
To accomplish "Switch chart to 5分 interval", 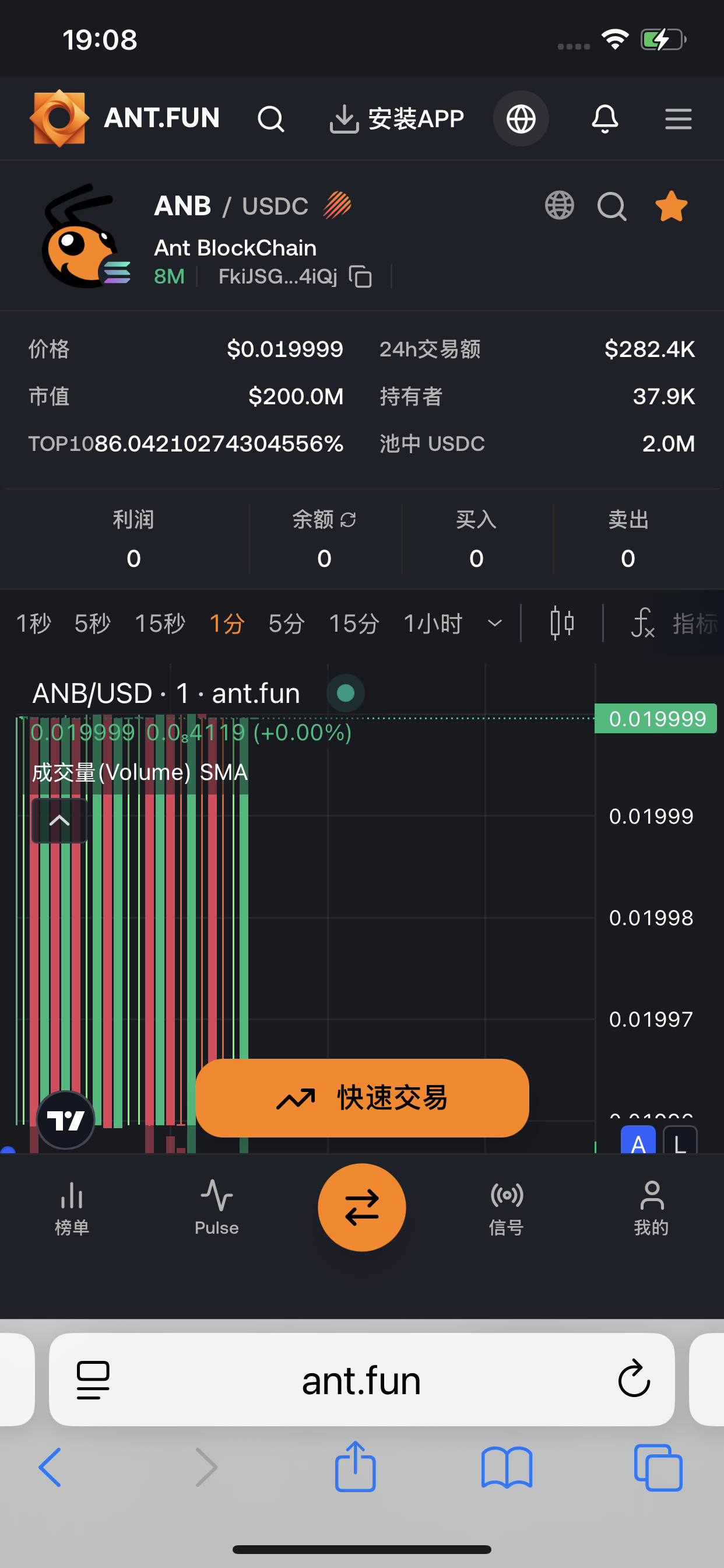I will (287, 624).
